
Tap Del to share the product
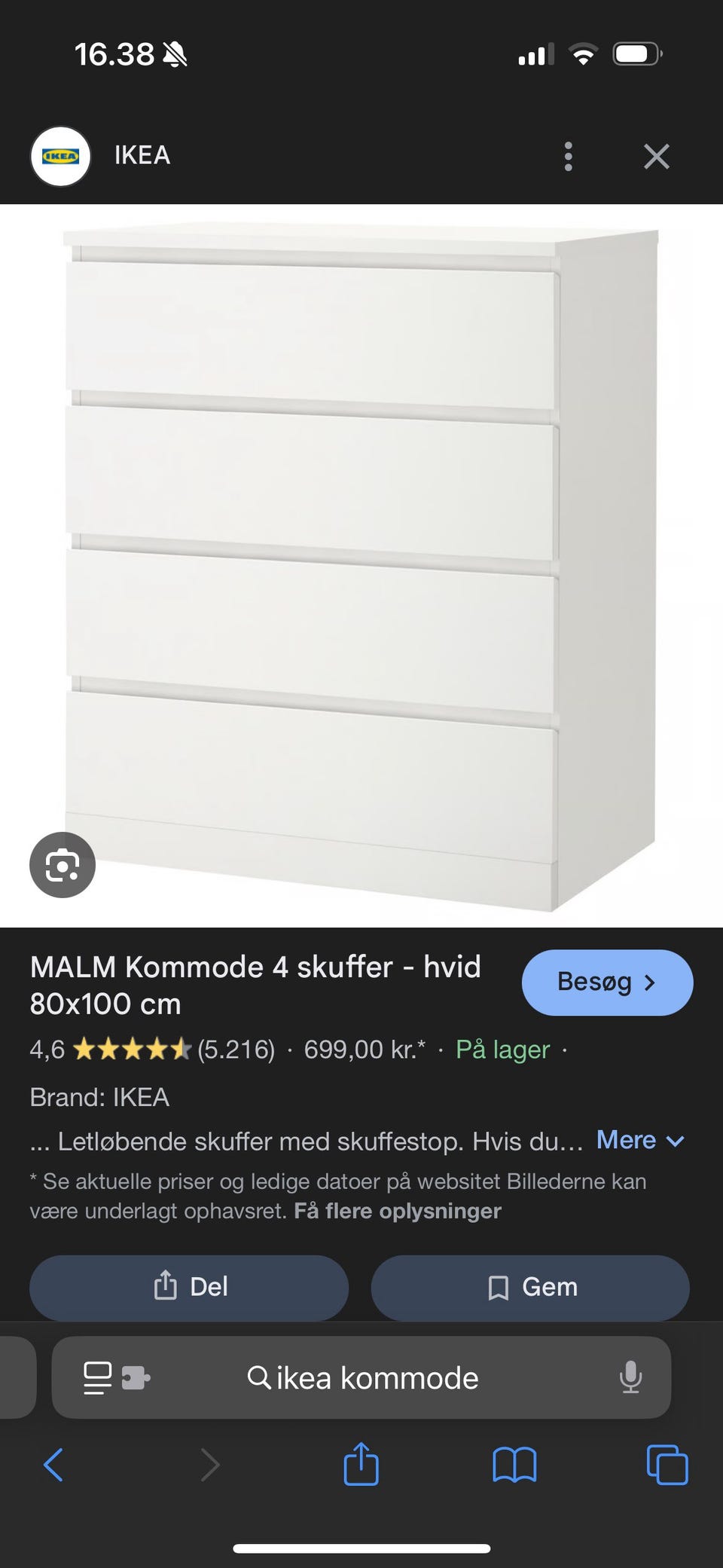tap(188, 1287)
